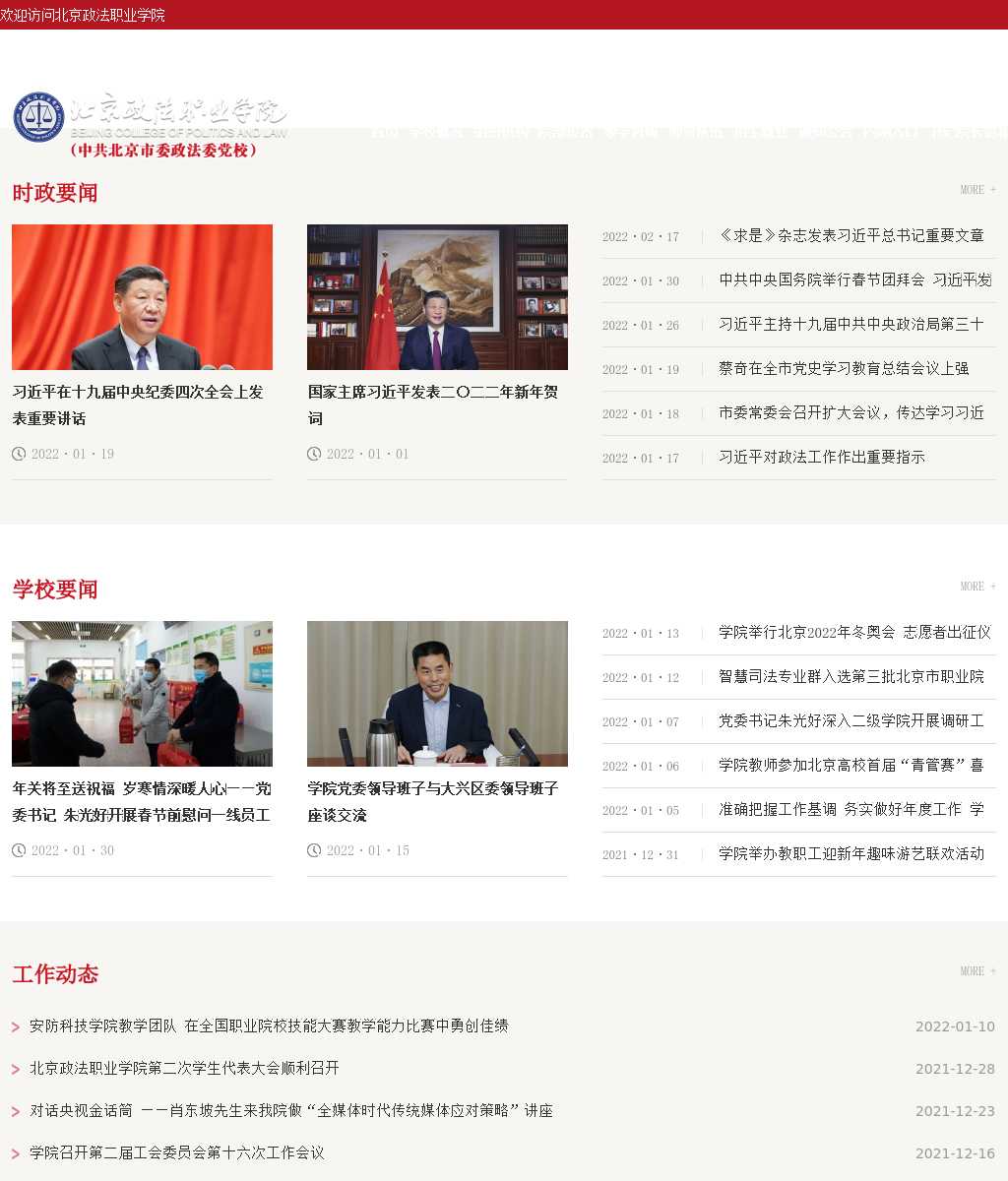Open 蔡奇在全市党史学习教育总结会议 item
Viewport: 1008px width, 1181px height.
pos(844,369)
